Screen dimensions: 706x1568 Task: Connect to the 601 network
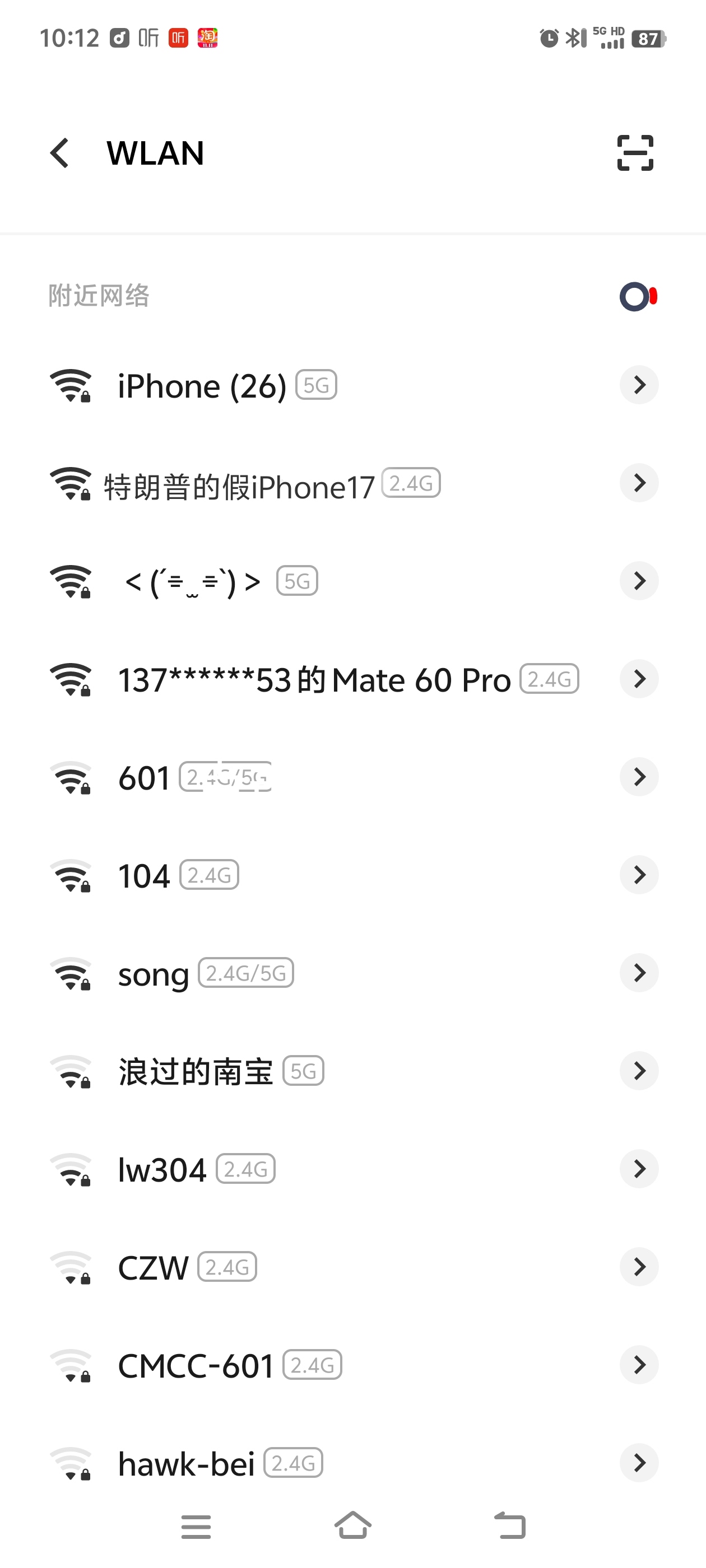tap(145, 778)
